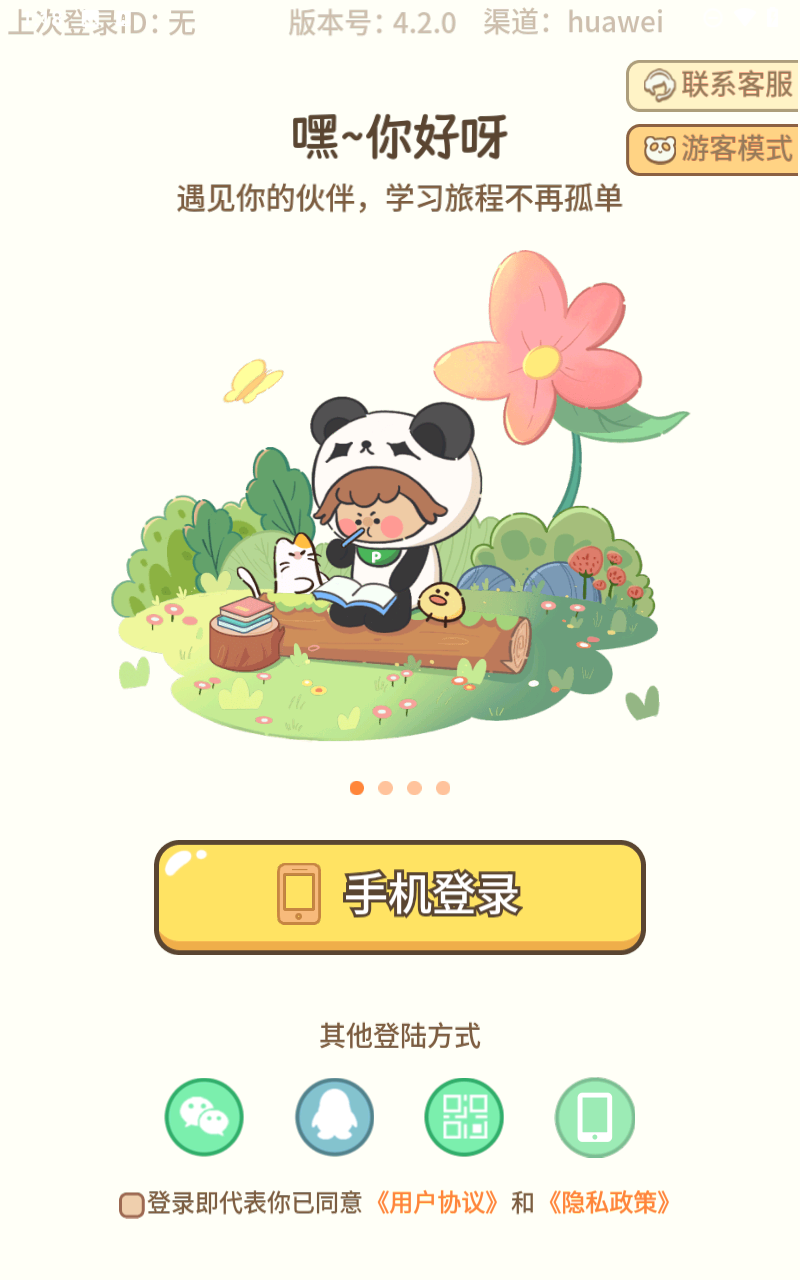Jump to the second carousel page dot
This screenshot has height=1280, width=800.
(x=386, y=788)
